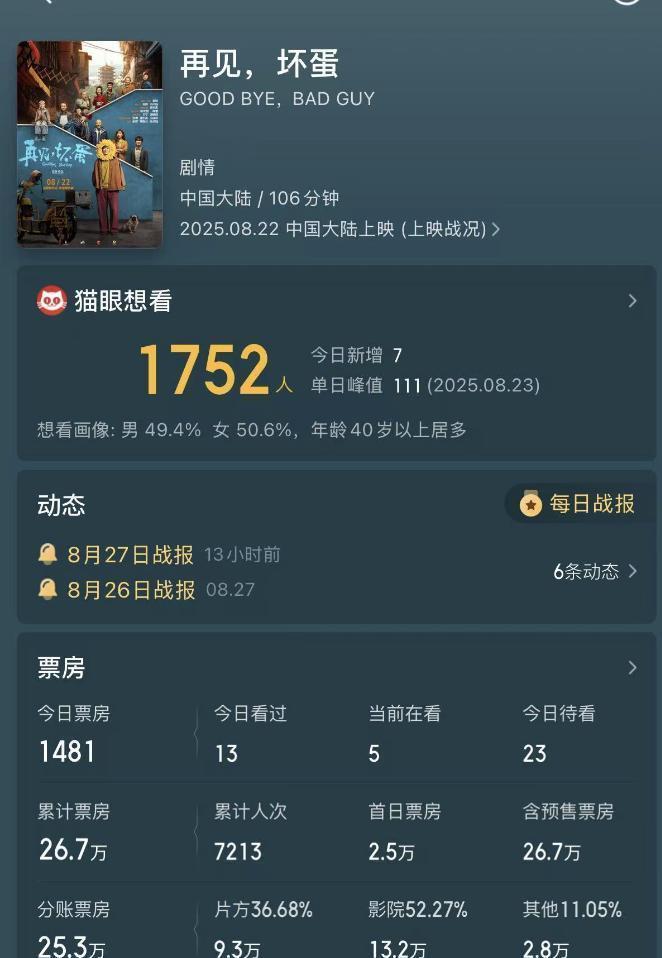
Task: Open the 8月26日战报 update
Action: [130, 590]
